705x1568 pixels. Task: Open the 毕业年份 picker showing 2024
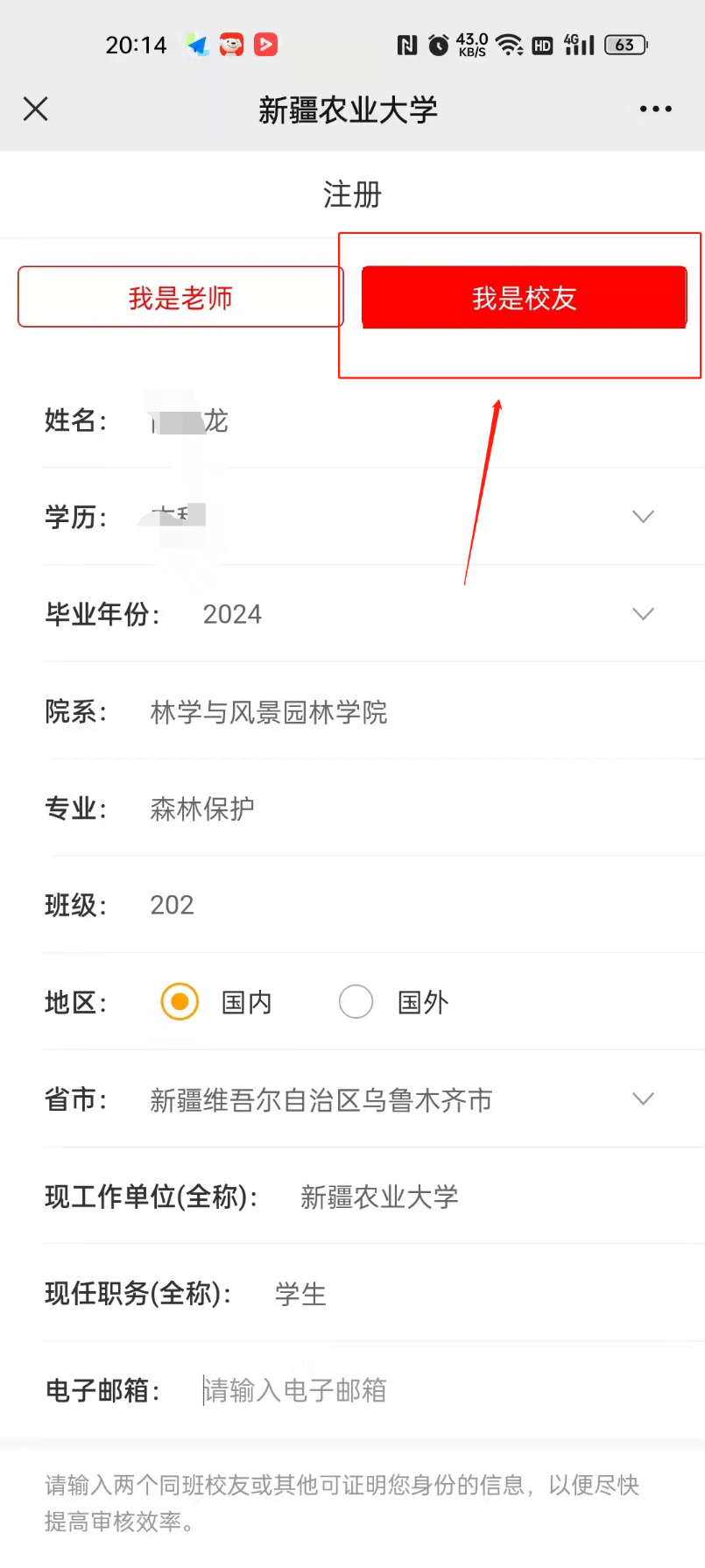coord(643,614)
